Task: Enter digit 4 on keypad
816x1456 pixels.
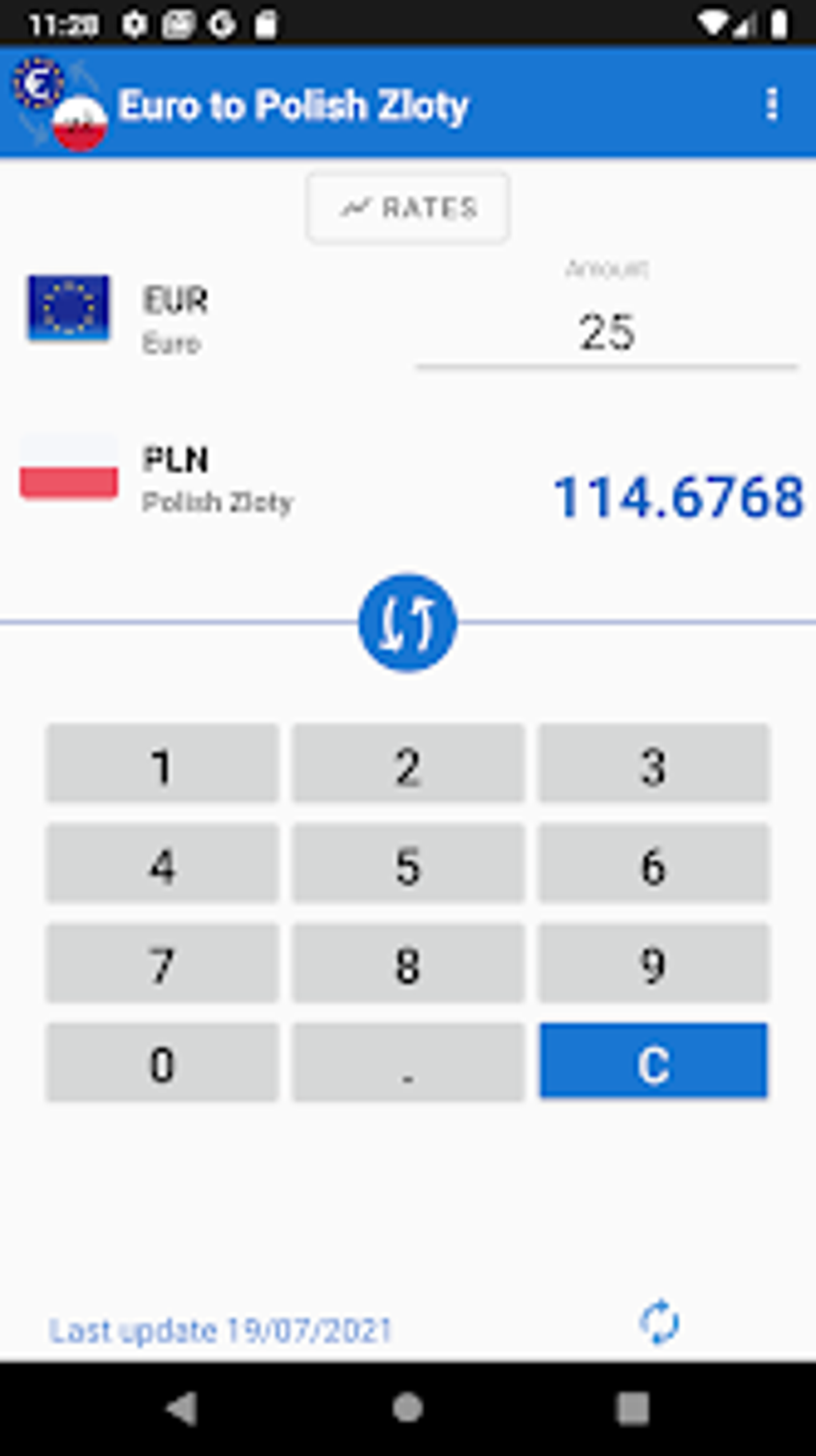Action: (x=162, y=864)
